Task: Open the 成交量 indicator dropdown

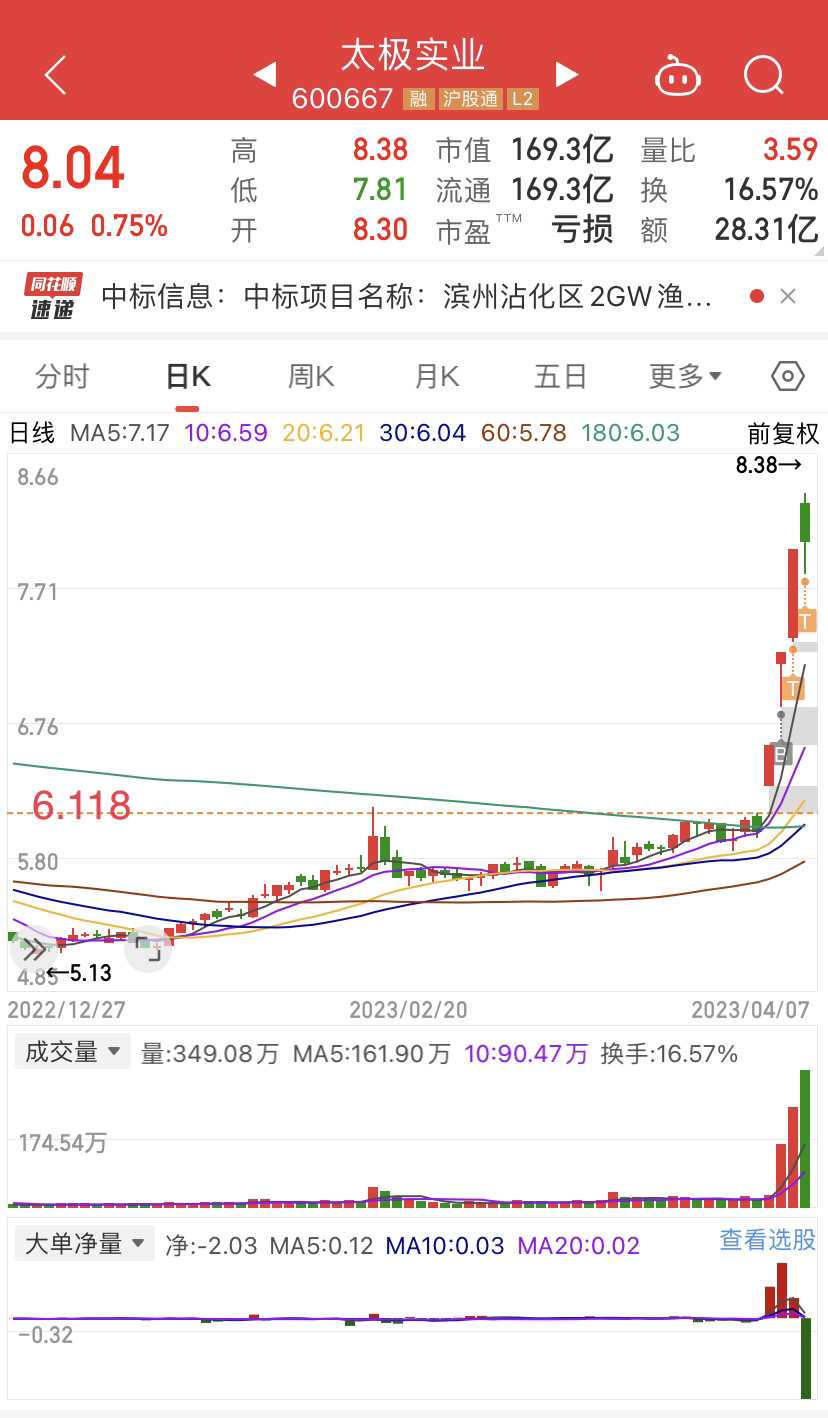Action: click(x=72, y=1052)
